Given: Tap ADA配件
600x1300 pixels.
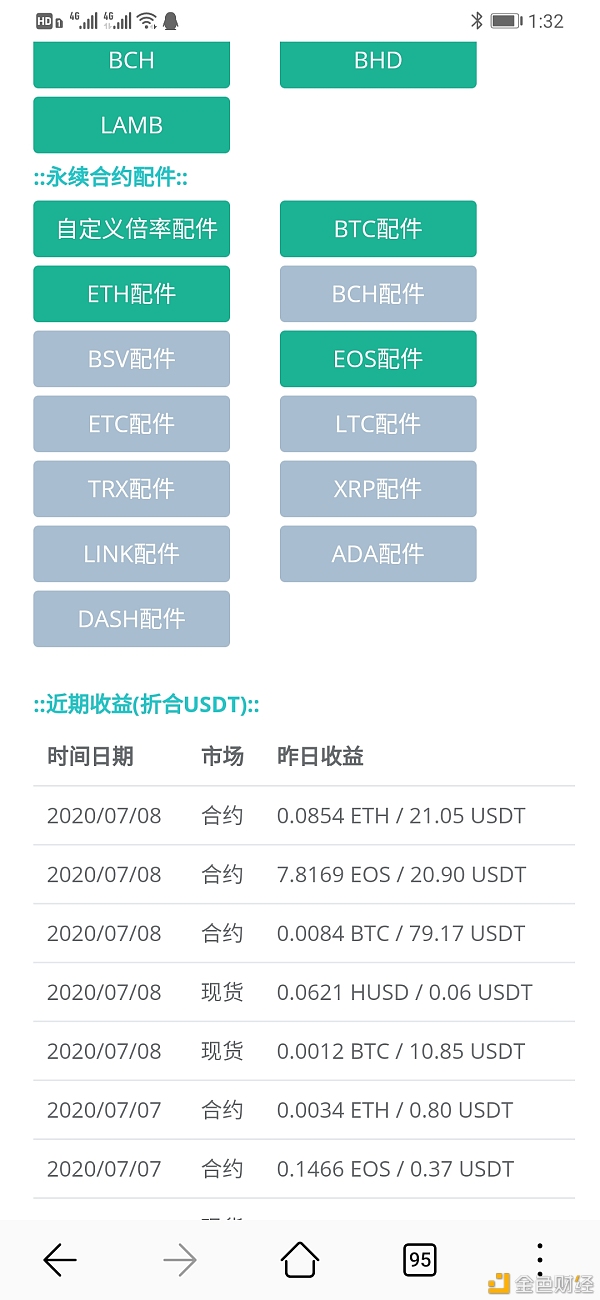Looking at the screenshot, I should click(x=378, y=554).
